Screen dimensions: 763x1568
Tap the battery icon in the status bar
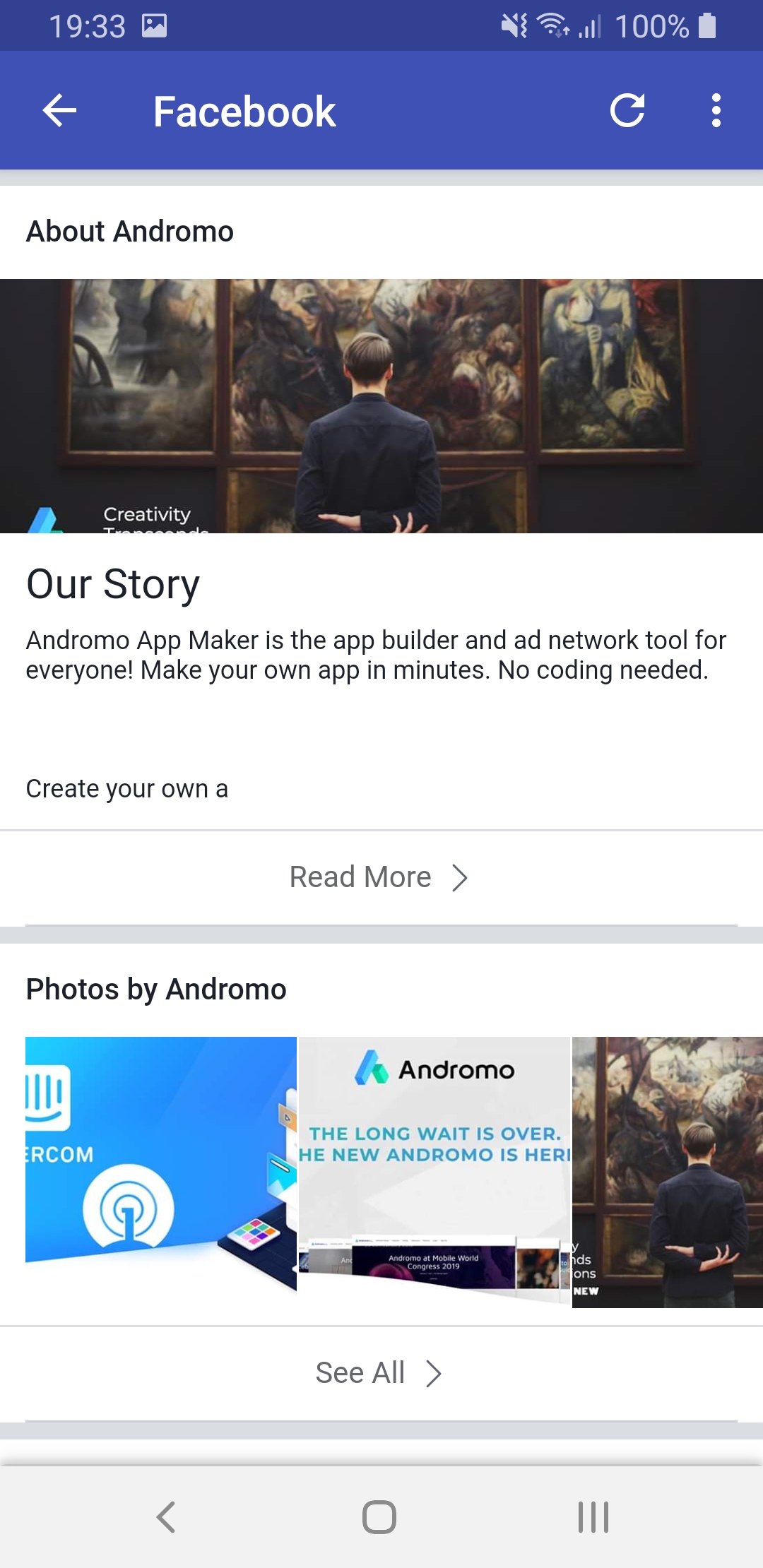(706, 25)
